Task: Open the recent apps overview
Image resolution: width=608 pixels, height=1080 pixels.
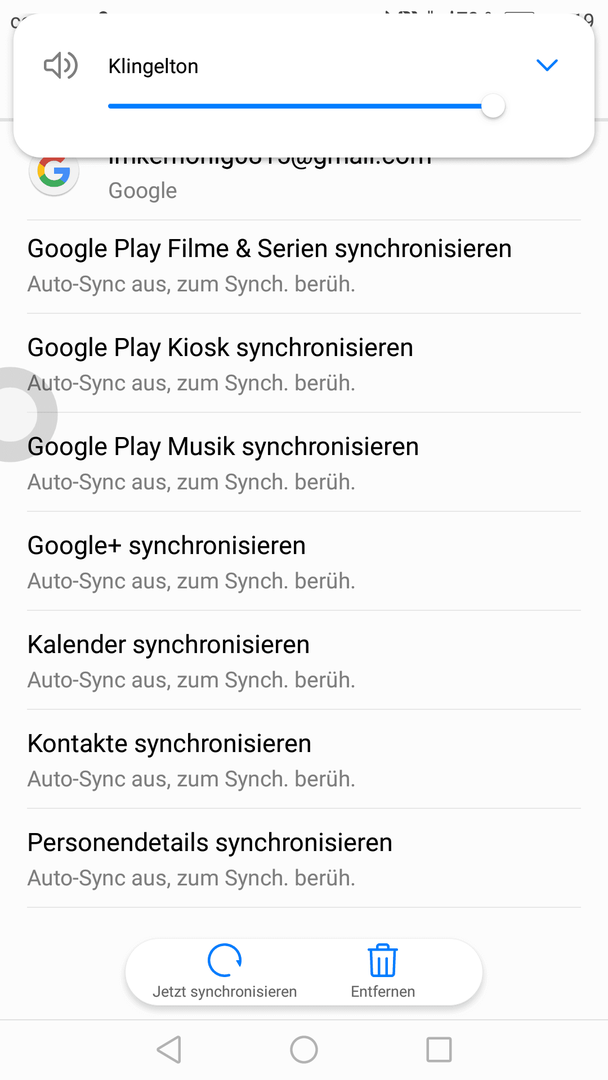Action: (439, 1050)
